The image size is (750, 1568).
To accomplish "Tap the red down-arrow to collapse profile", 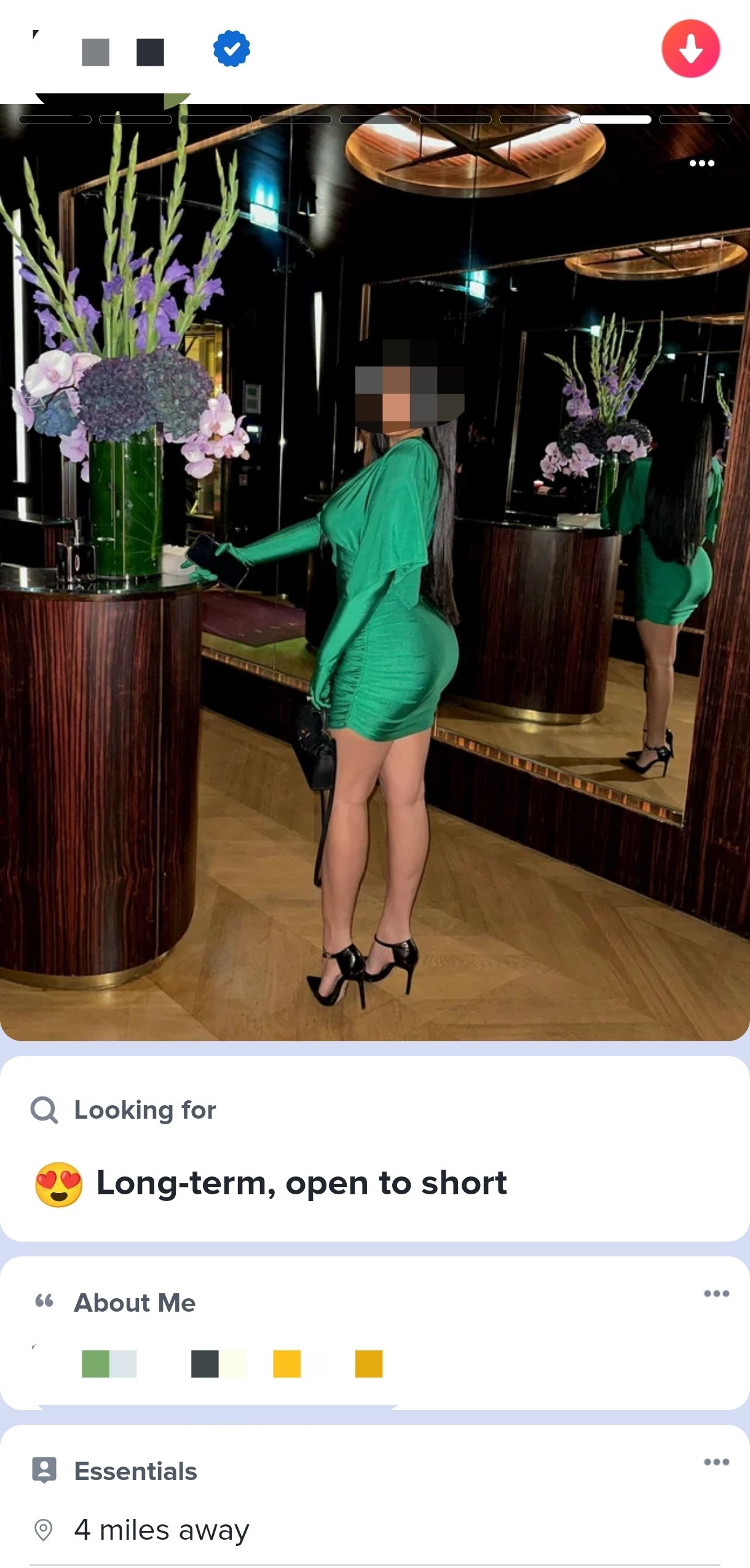I will point(690,49).
